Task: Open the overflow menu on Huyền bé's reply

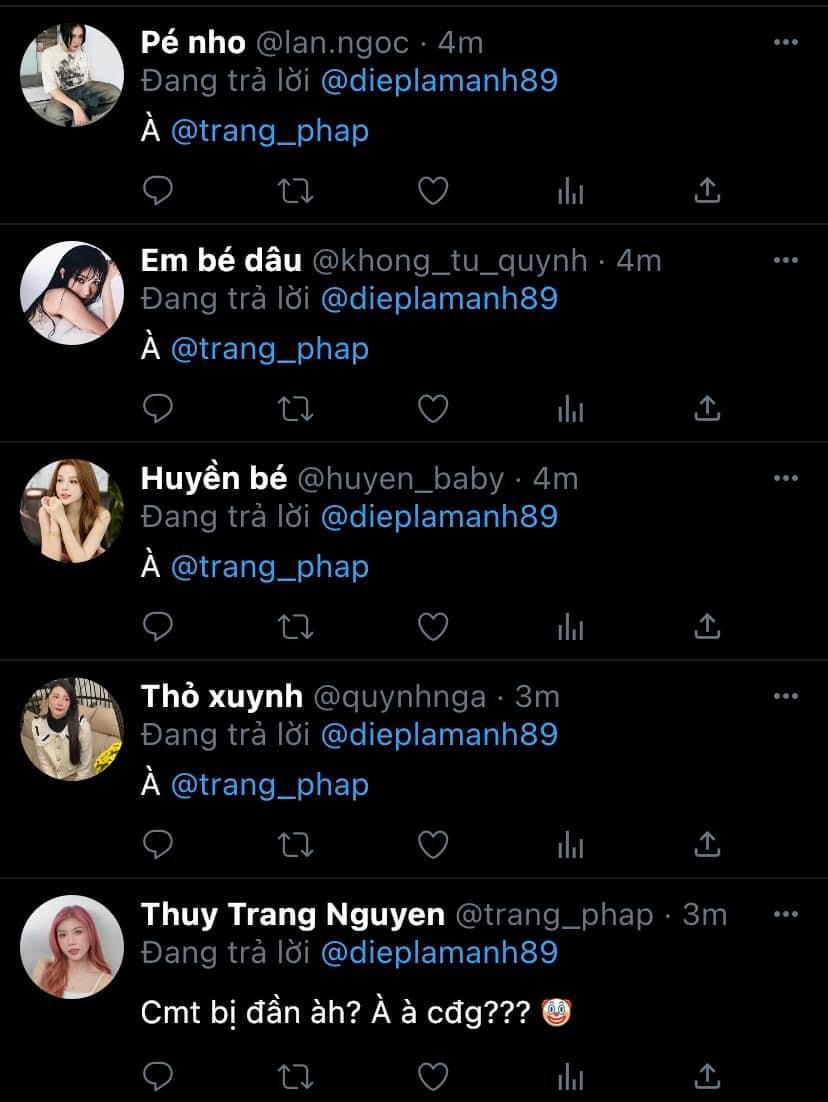Action: (786, 478)
